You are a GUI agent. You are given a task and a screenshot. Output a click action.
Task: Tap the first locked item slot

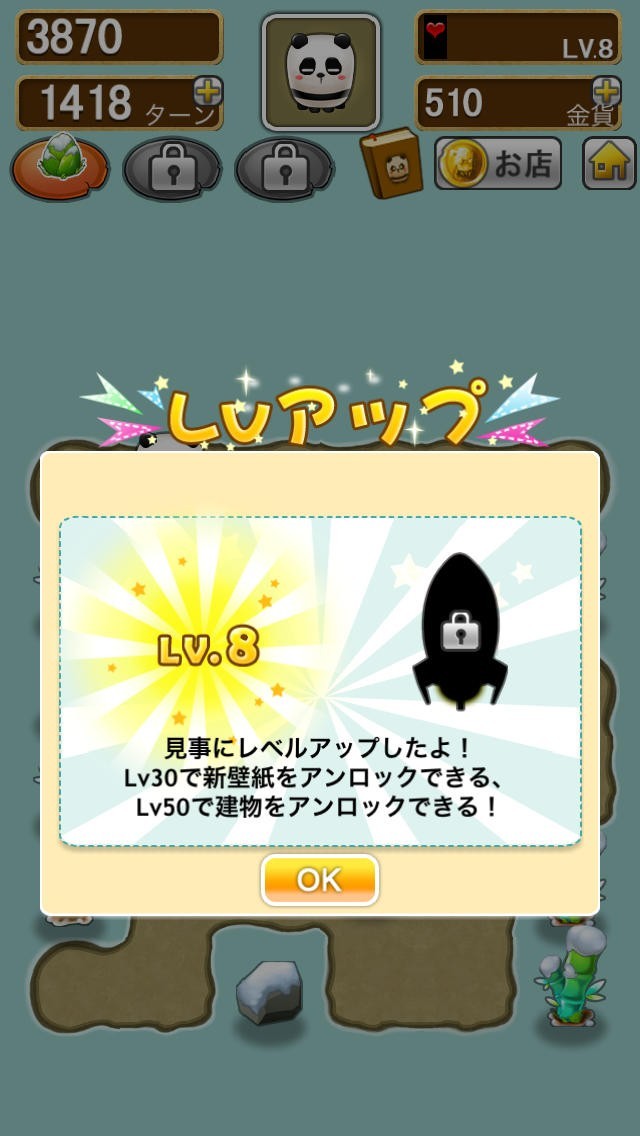[172, 169]
